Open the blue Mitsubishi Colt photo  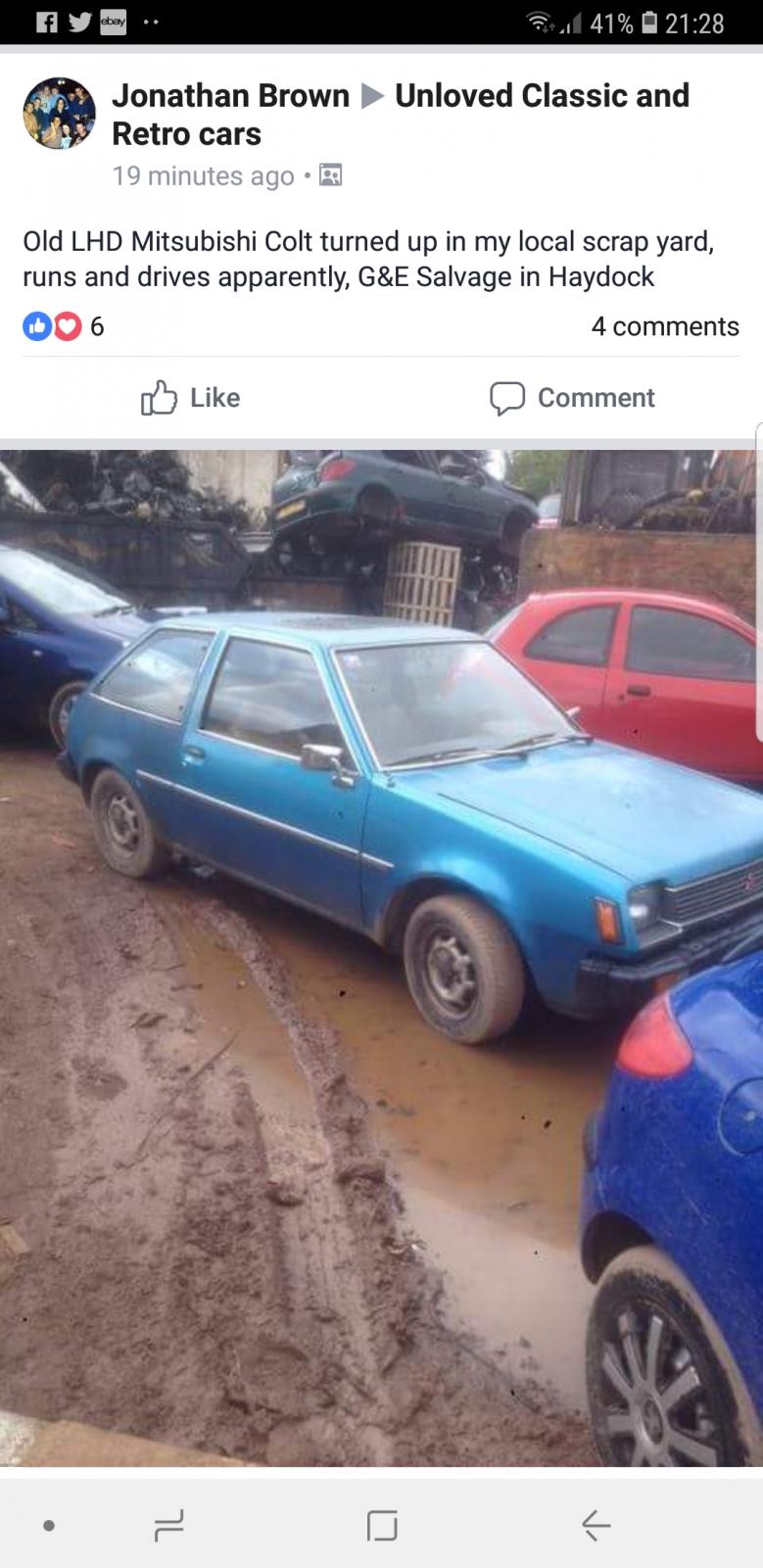click(381, 958)
